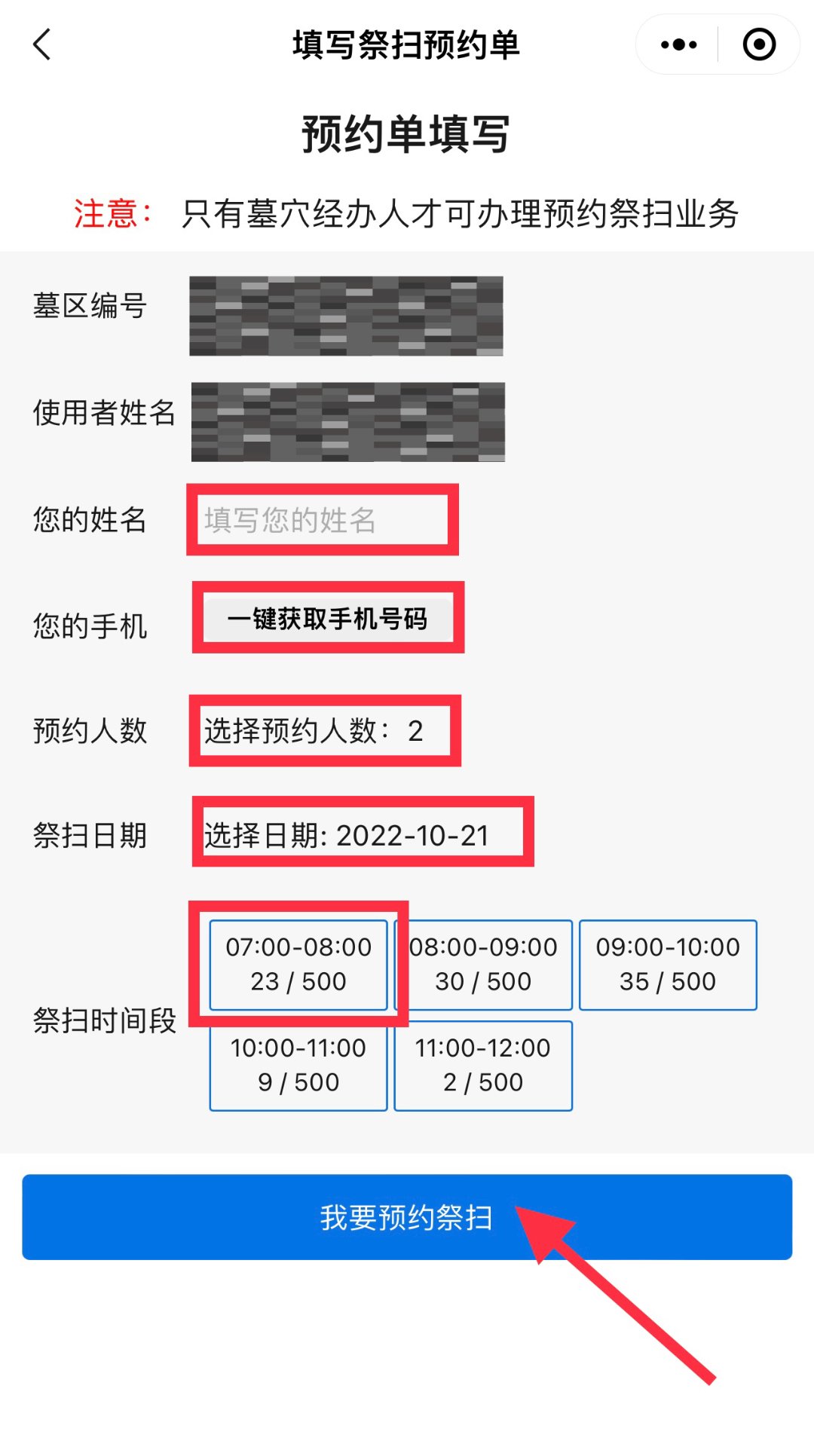This screenshot has height=1456, width=814.
Task: Open the mini program overflow menu
Action: (678, 44)
